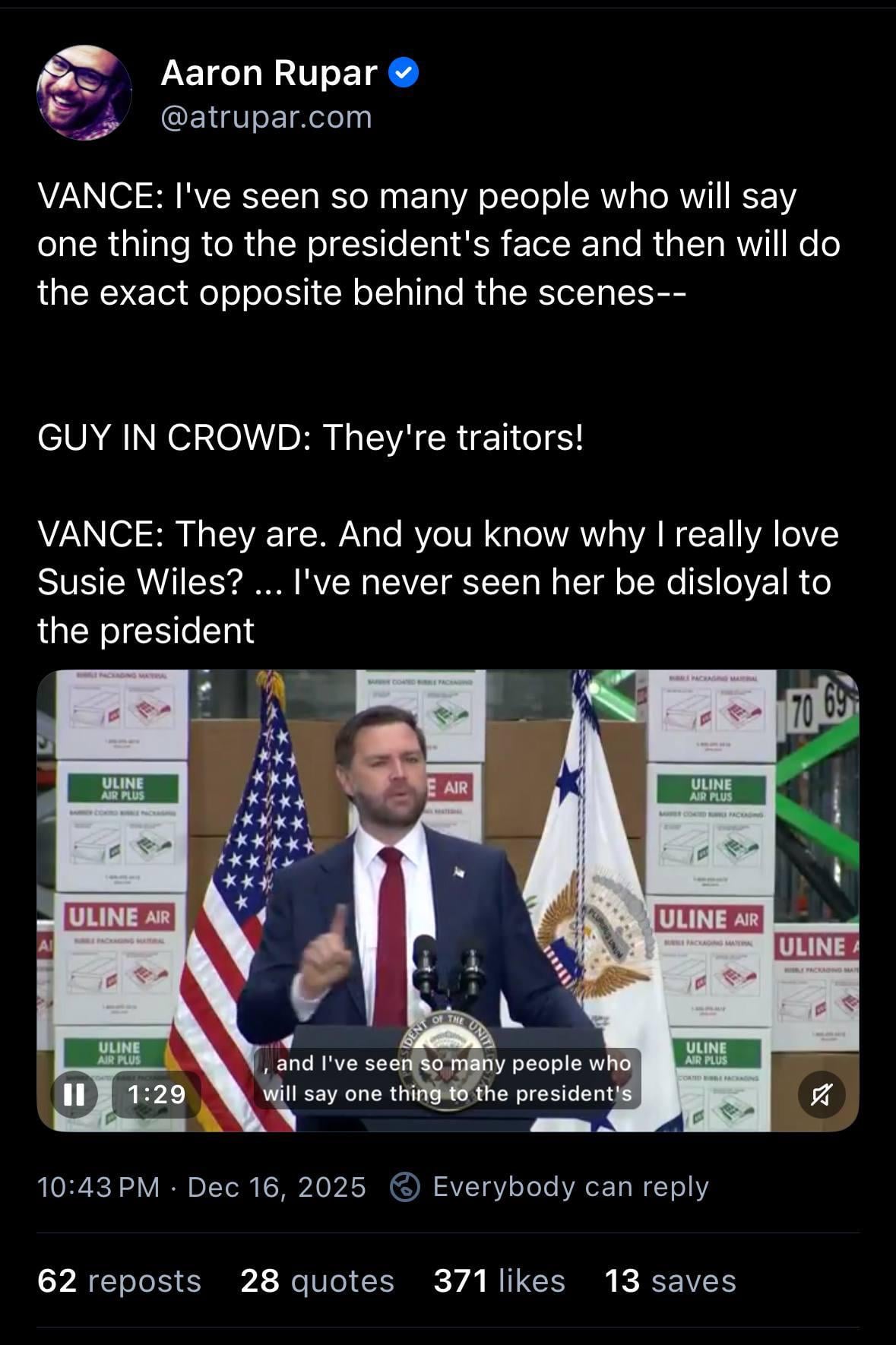Open the @atrupar.com profile handle
Image resolution: width=896 pixels, height=1345 pixels.
point(266,118)
